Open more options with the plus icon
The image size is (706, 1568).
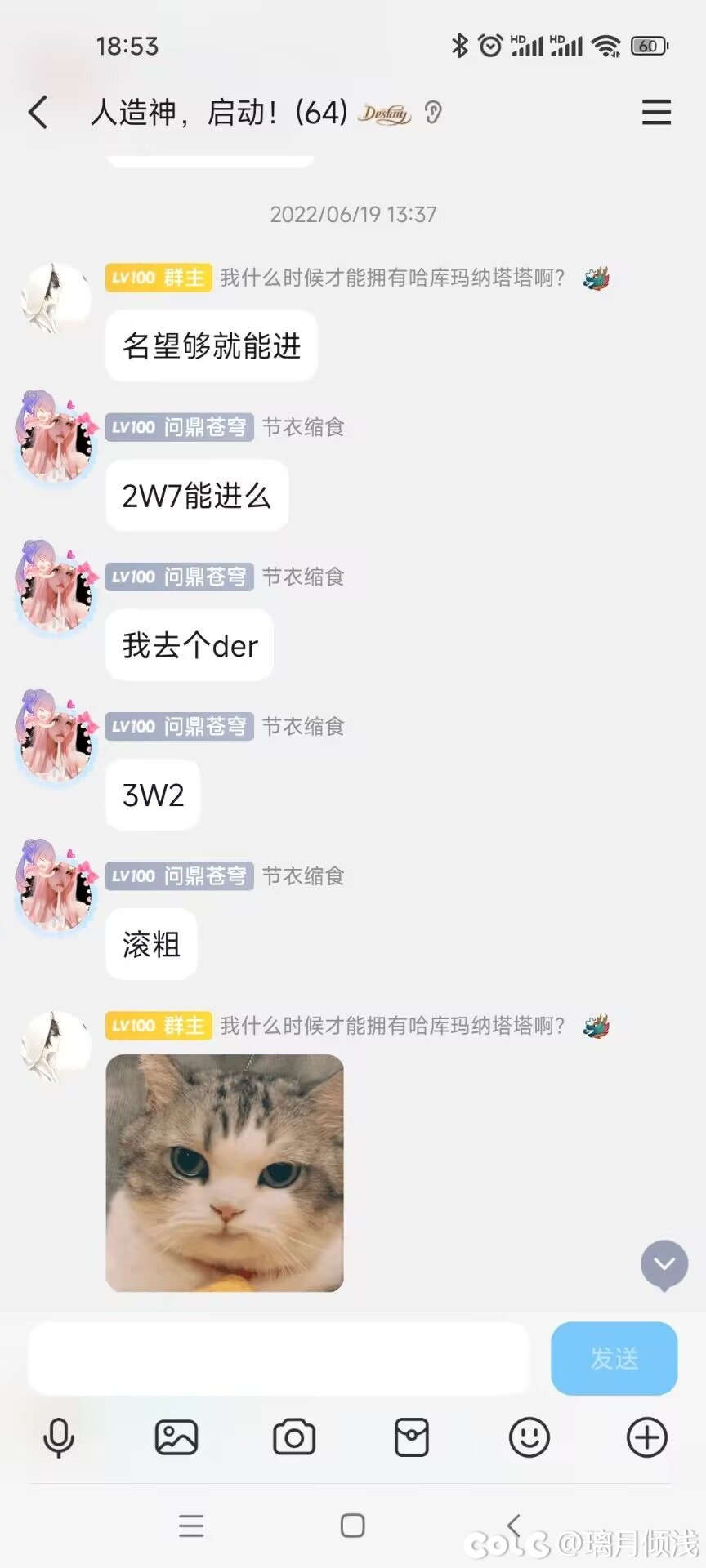pos(647,1437)
